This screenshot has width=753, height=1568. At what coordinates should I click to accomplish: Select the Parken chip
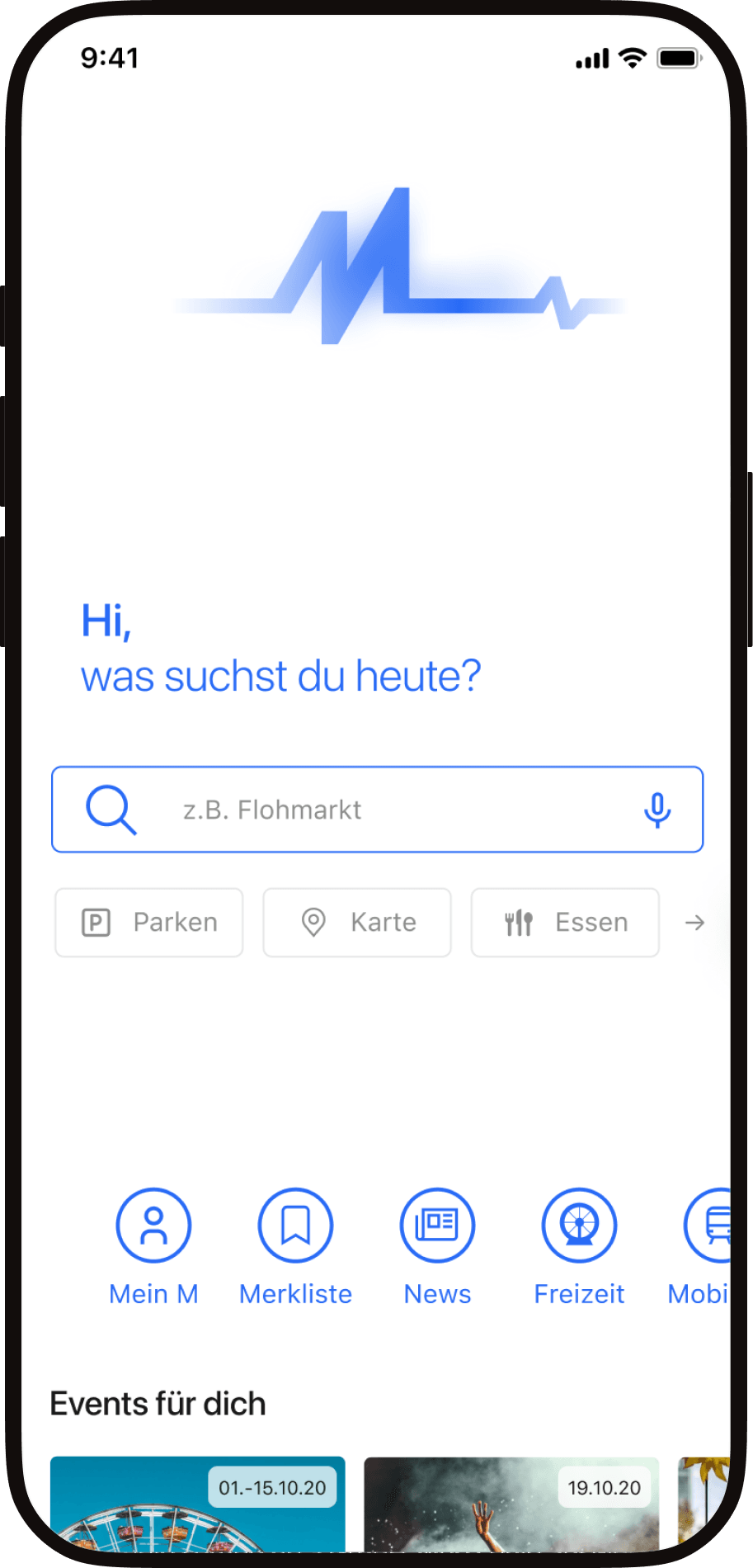coord(149,923)
